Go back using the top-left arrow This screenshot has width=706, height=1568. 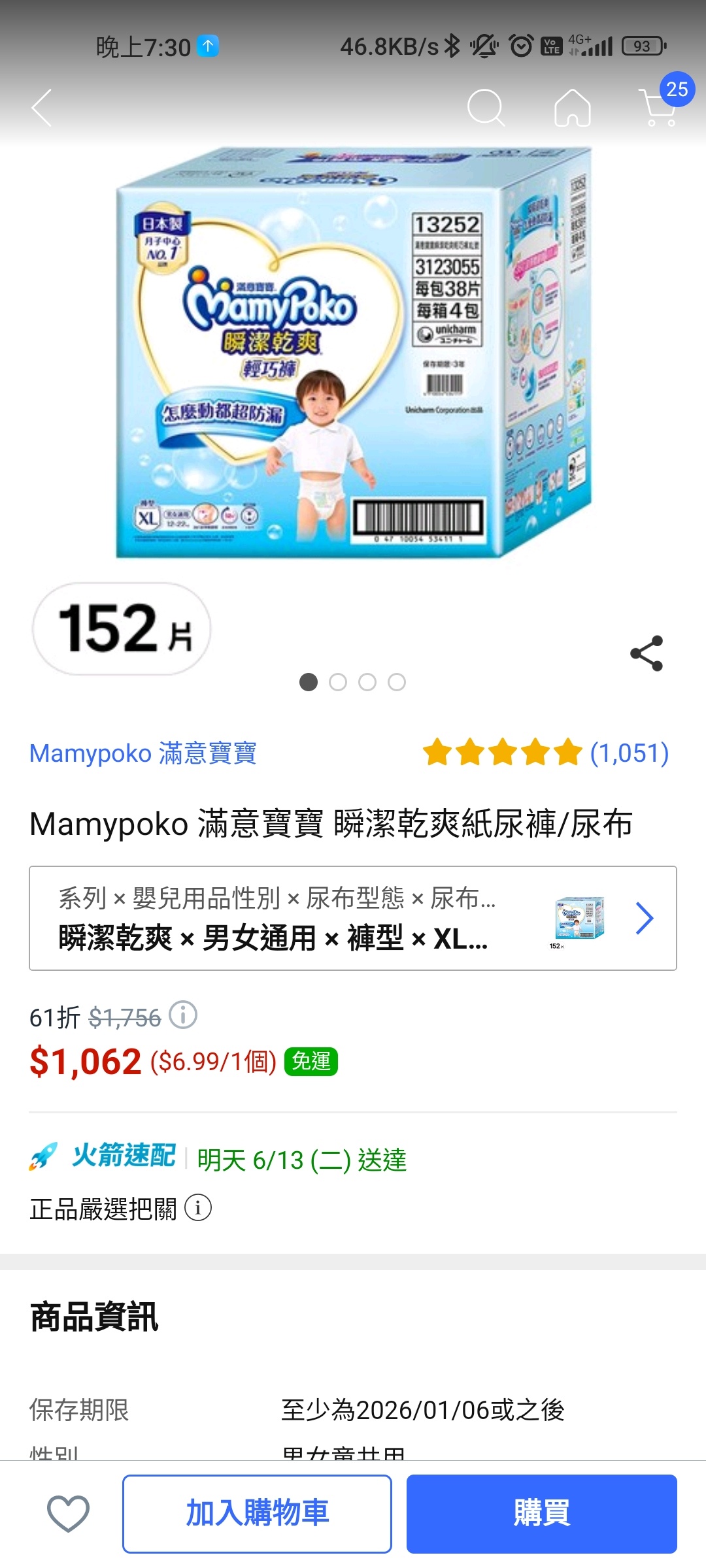[42, 108]
